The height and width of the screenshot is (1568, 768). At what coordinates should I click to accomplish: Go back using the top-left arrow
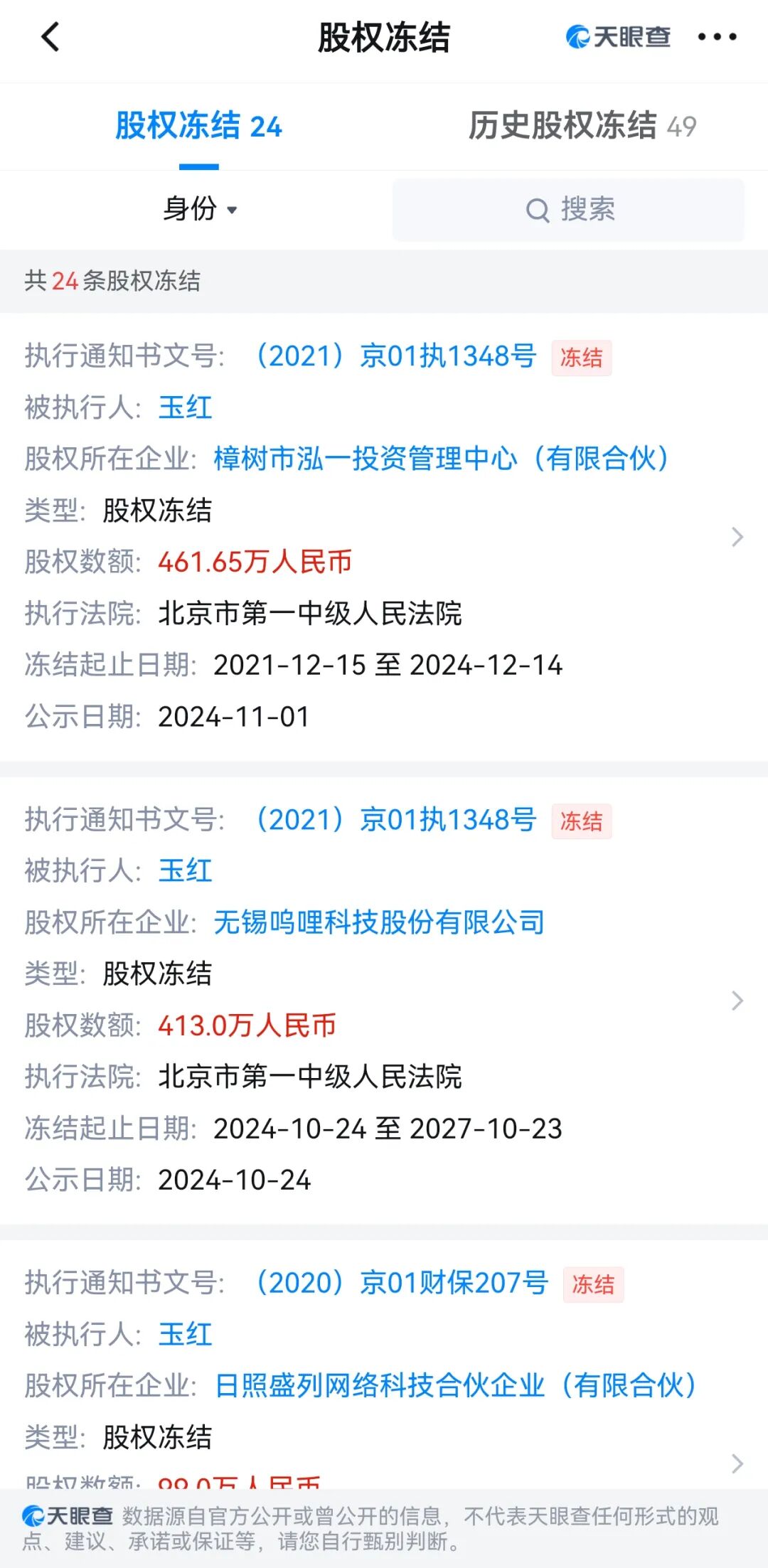point(50,37)
